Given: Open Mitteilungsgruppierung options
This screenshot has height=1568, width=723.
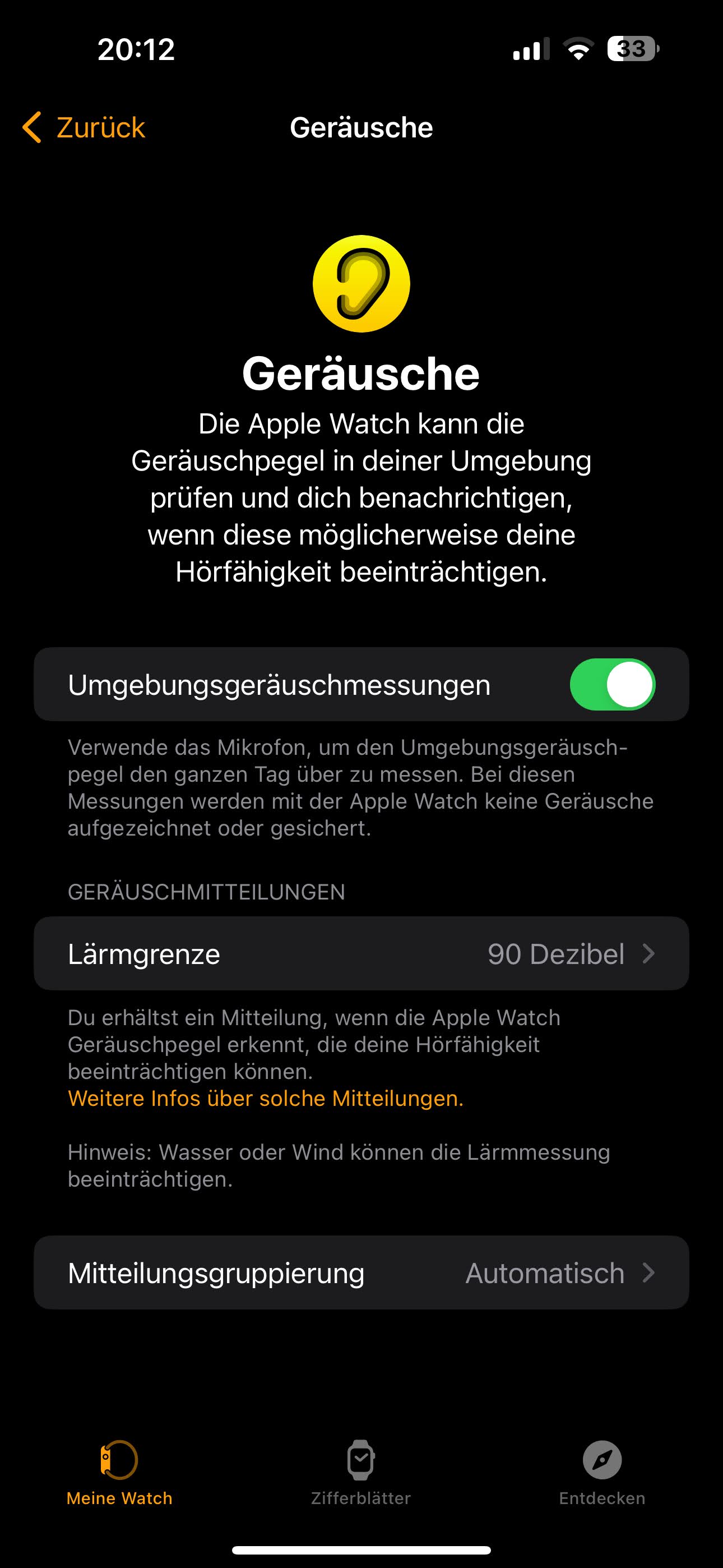Looking at the screenshot, I should click(x=361, y=1273).
